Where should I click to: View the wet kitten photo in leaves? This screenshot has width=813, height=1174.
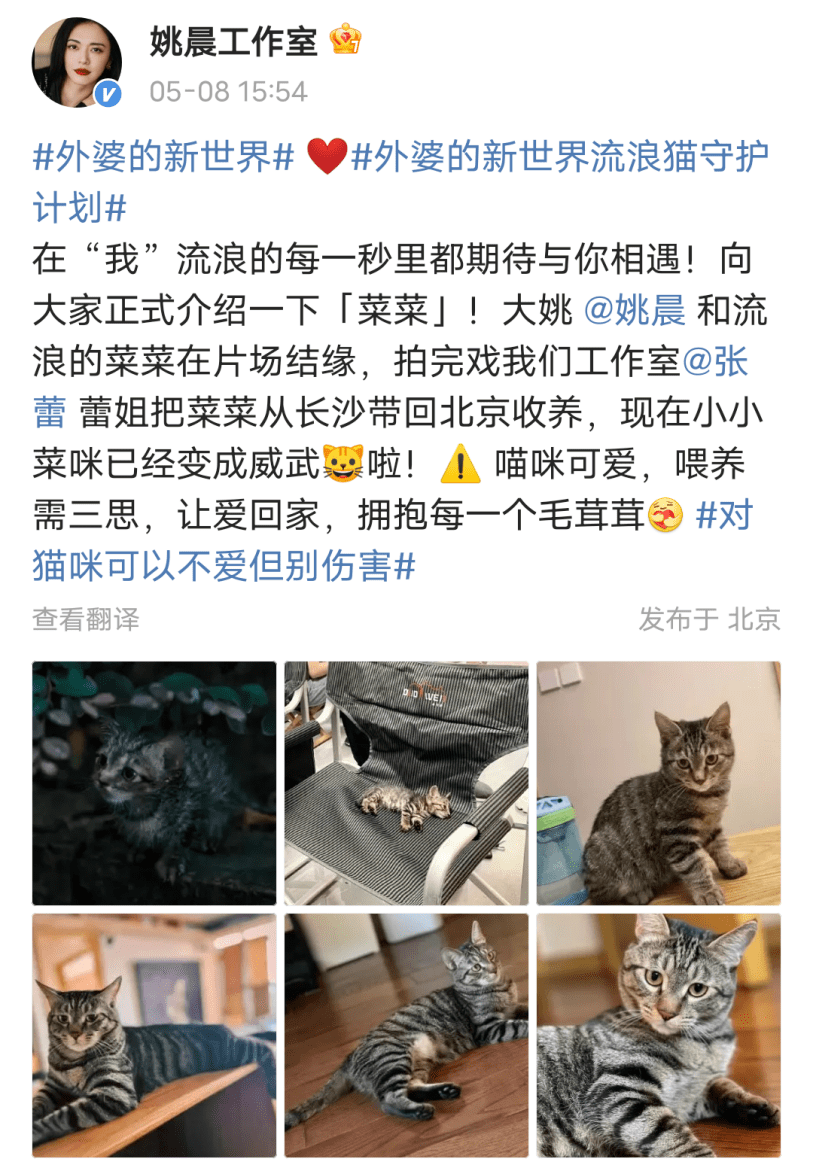(x=154, y=783)
